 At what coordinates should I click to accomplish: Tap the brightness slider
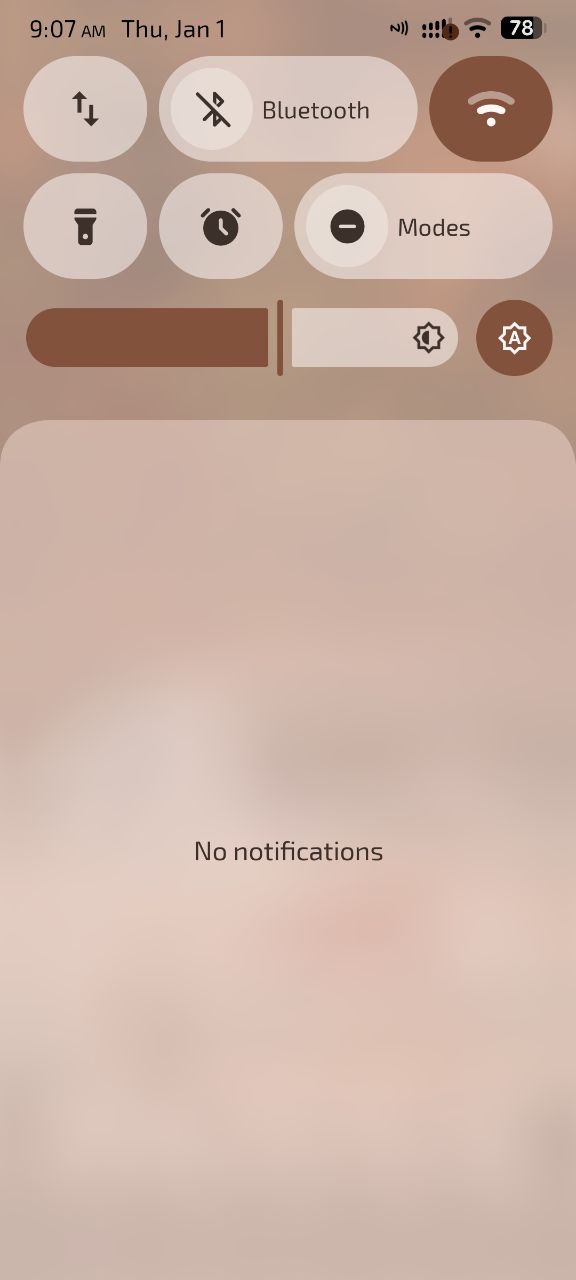(x=242, y=338)
